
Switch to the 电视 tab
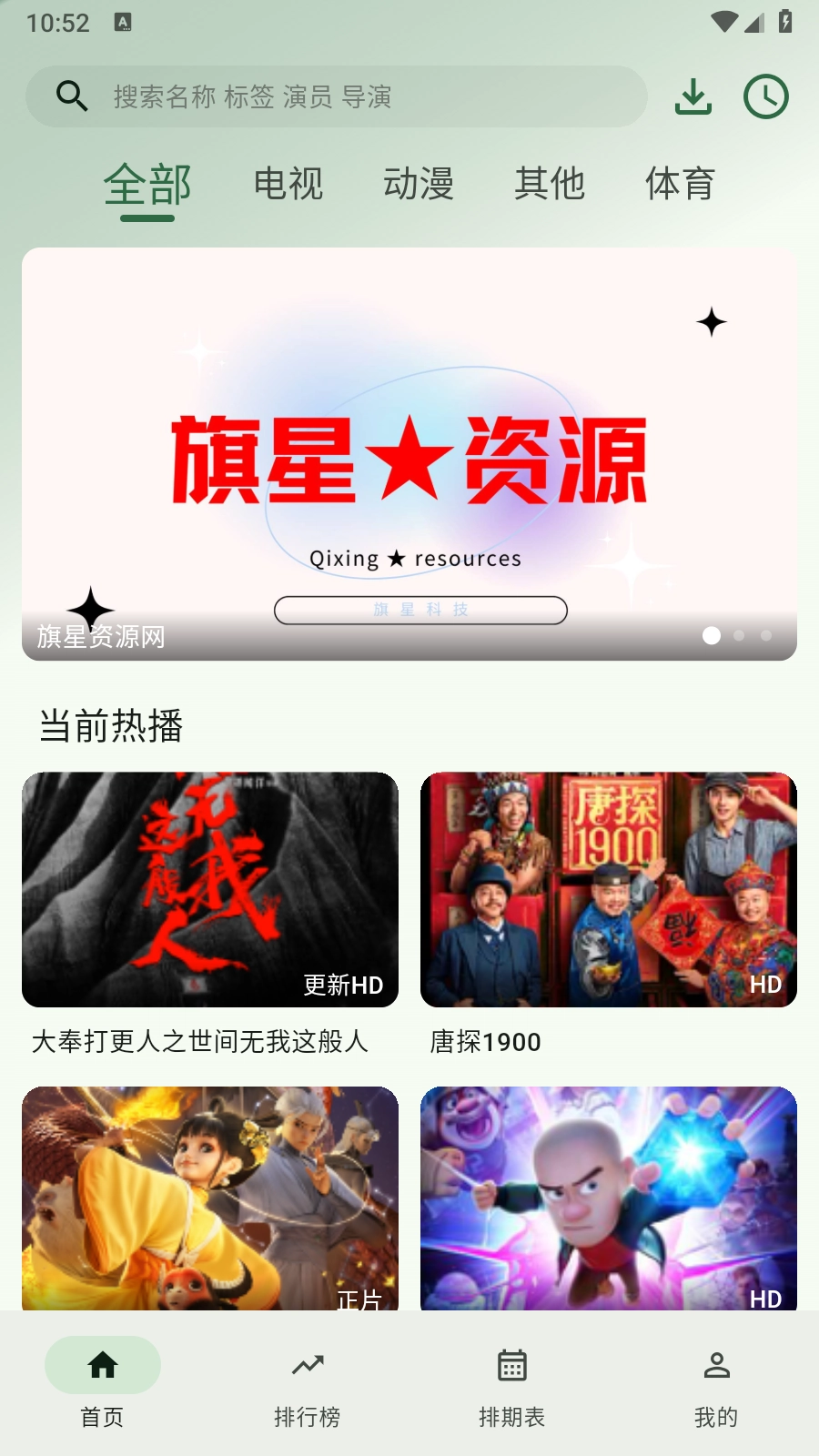point(288,185)
